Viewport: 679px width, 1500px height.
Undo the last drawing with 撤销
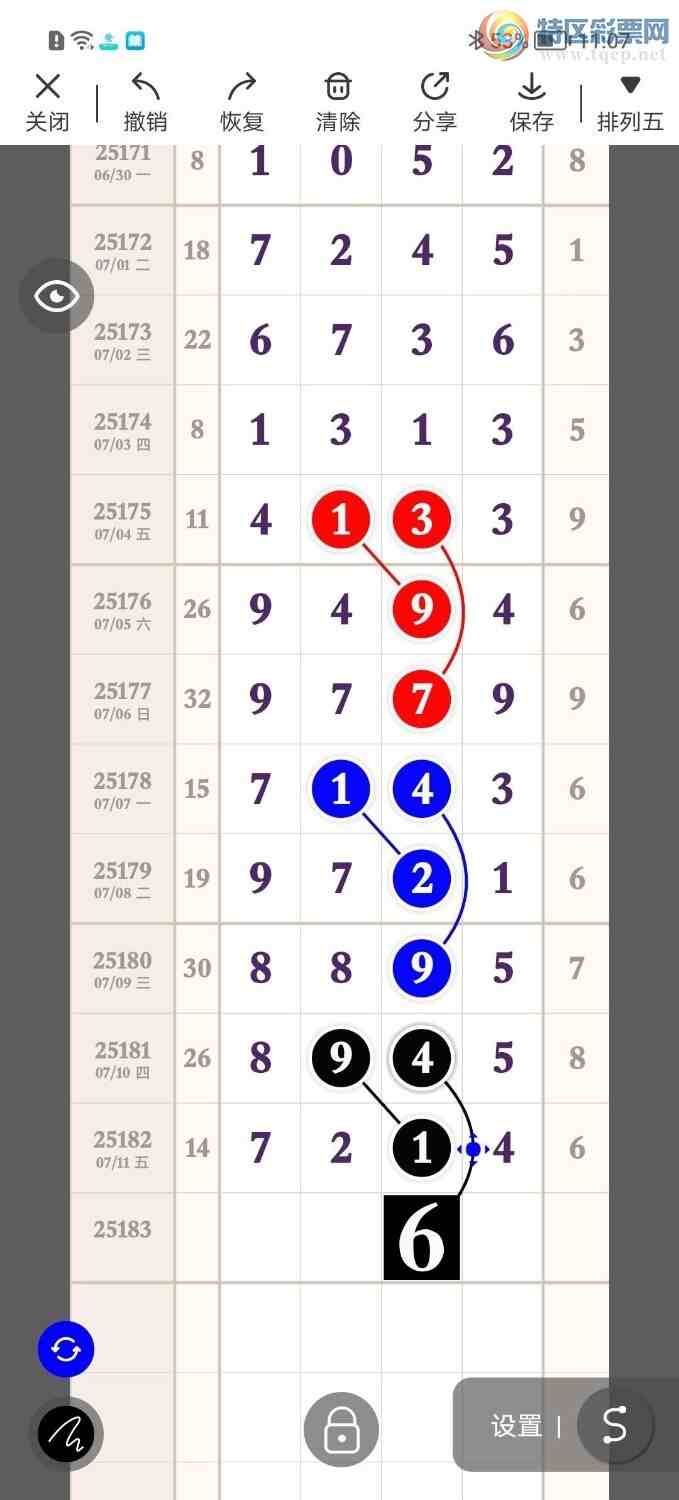145,102
